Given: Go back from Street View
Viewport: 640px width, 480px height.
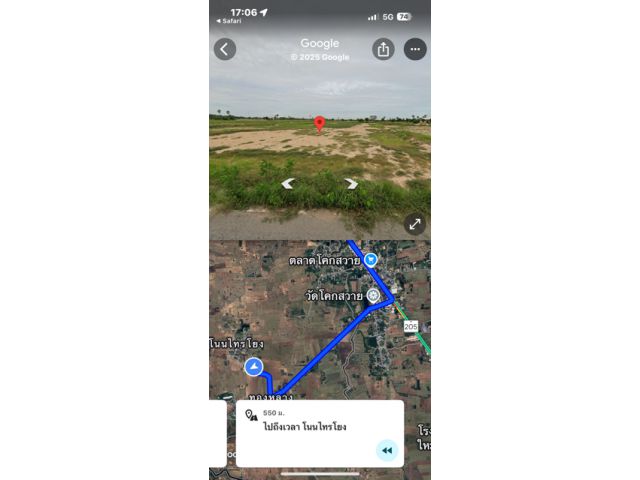Looking at the screenshot, I should coord(225,49).
